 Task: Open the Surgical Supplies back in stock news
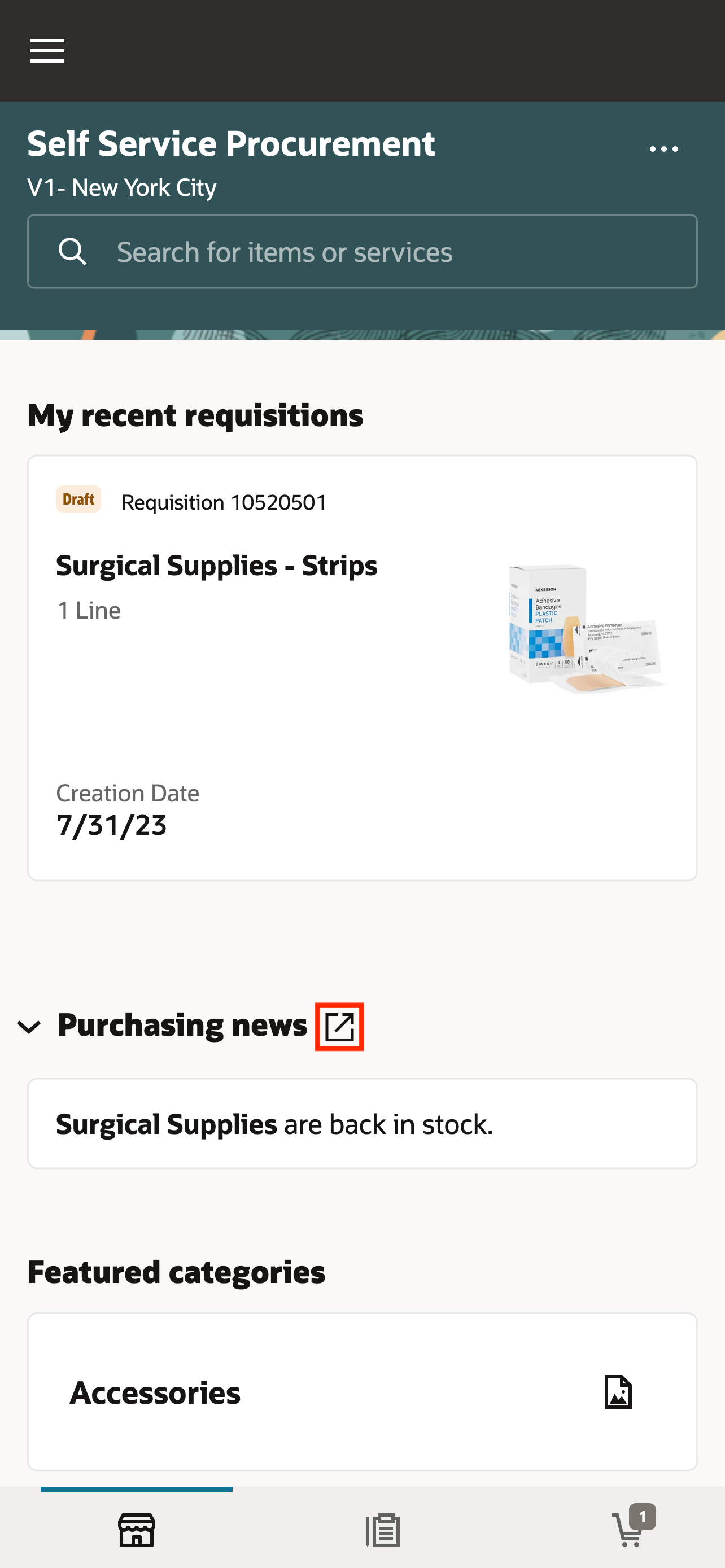[362, 1124]
